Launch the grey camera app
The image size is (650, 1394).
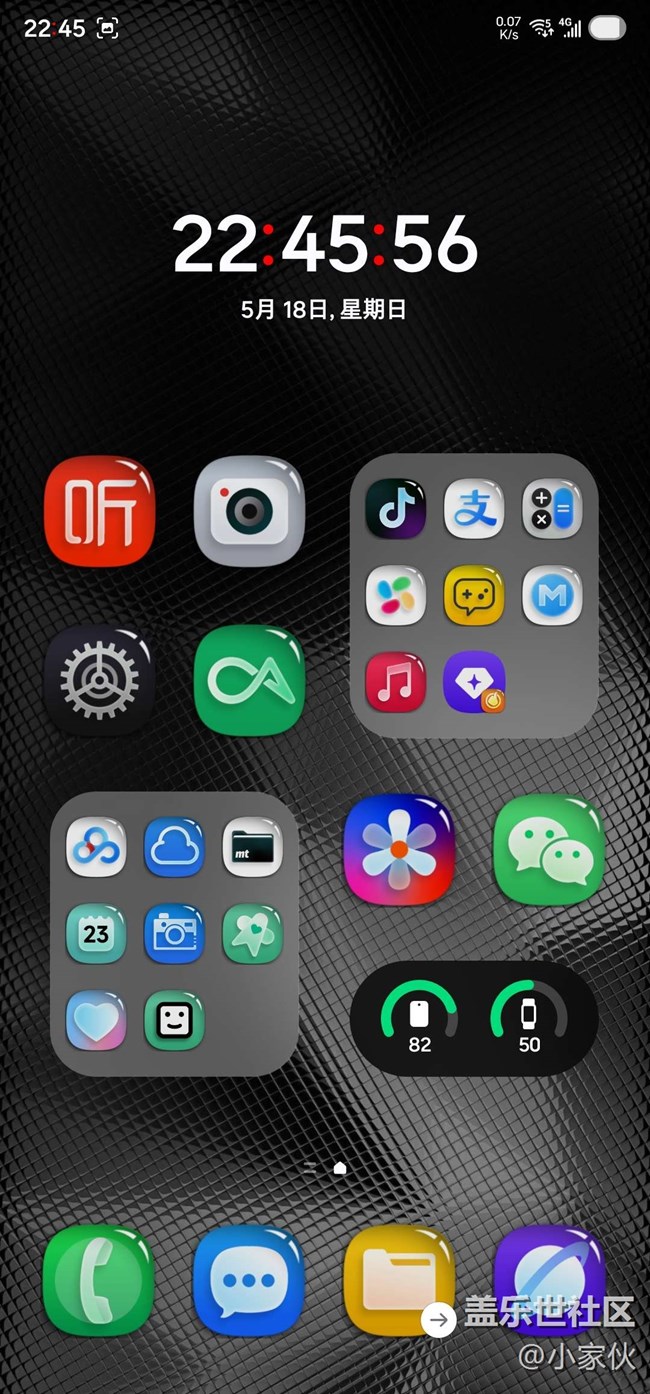tap(249, 512)
